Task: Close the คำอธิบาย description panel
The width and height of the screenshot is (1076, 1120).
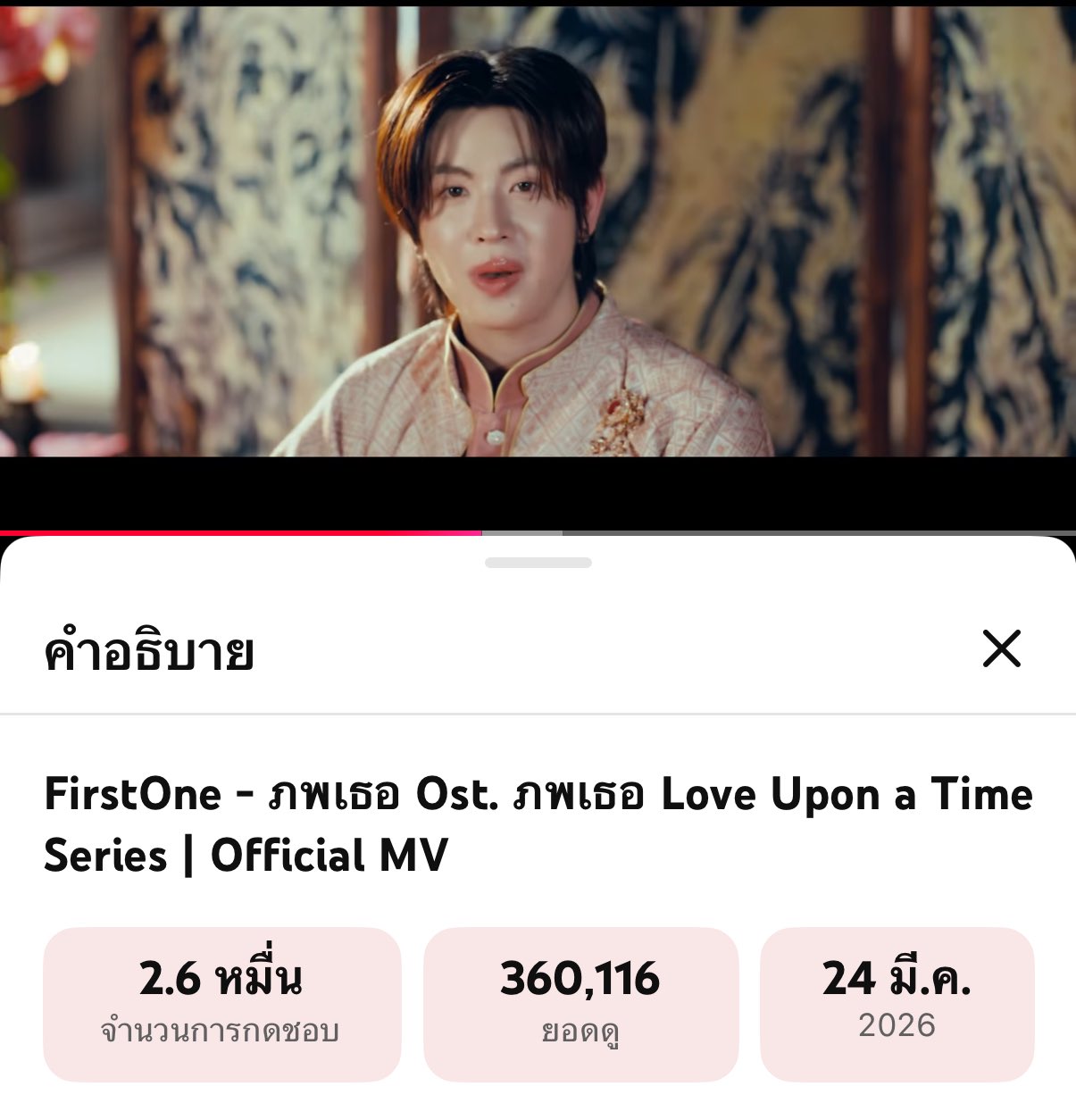Action: coord(1001,648)
